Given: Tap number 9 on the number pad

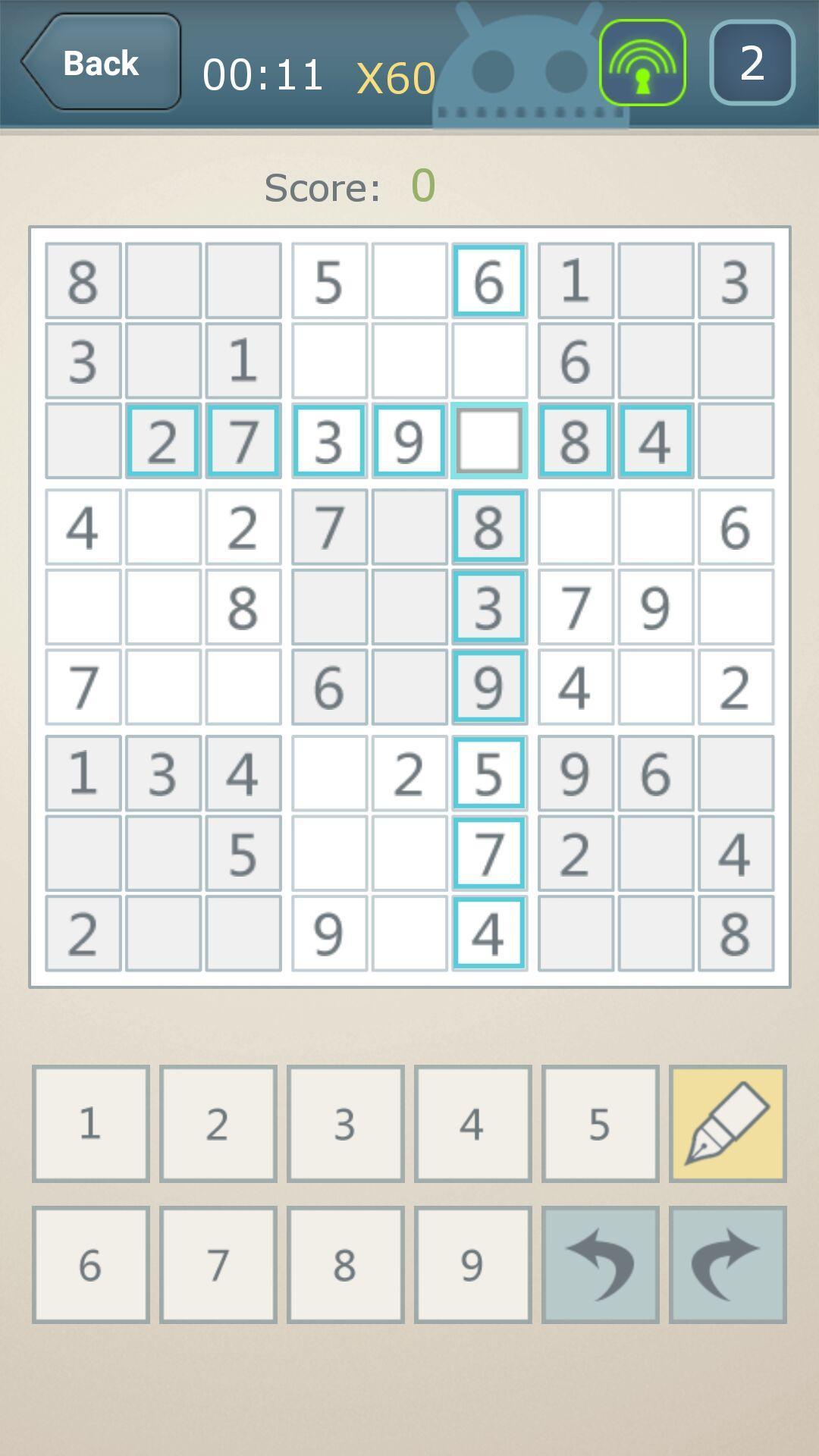Looking at the screenshot, I should coord(472,1263).
